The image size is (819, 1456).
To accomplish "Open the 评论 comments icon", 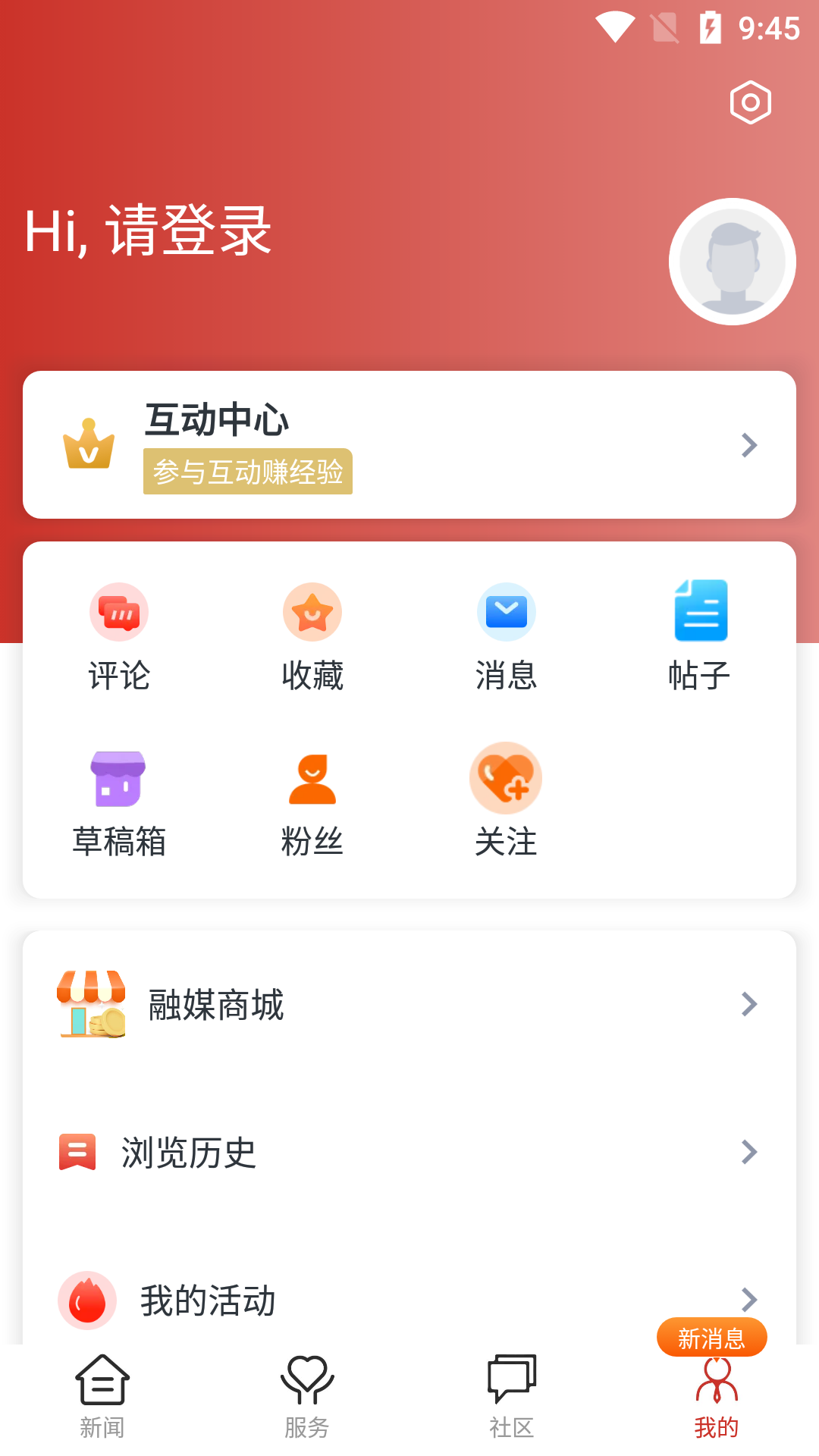I will click(x=120, y=612).
